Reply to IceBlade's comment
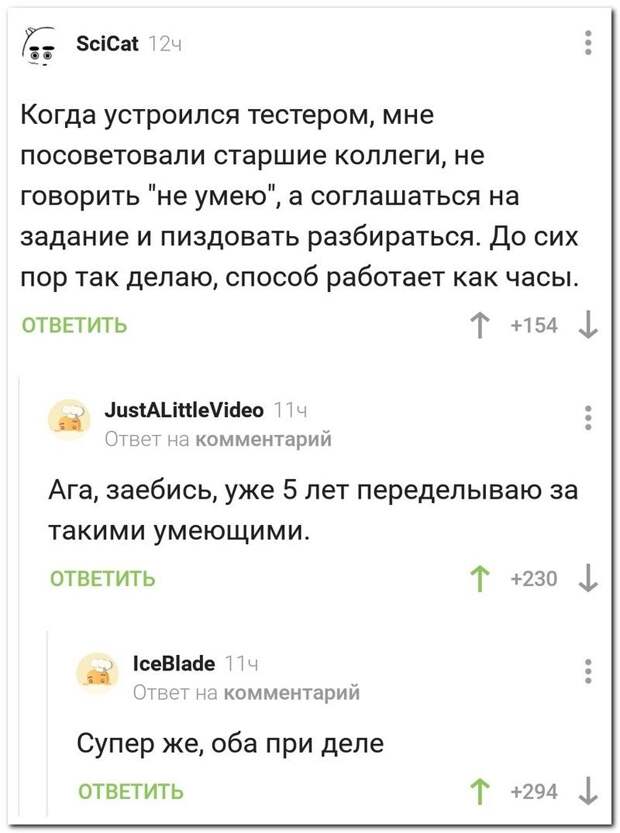 [x=131, y=792]
